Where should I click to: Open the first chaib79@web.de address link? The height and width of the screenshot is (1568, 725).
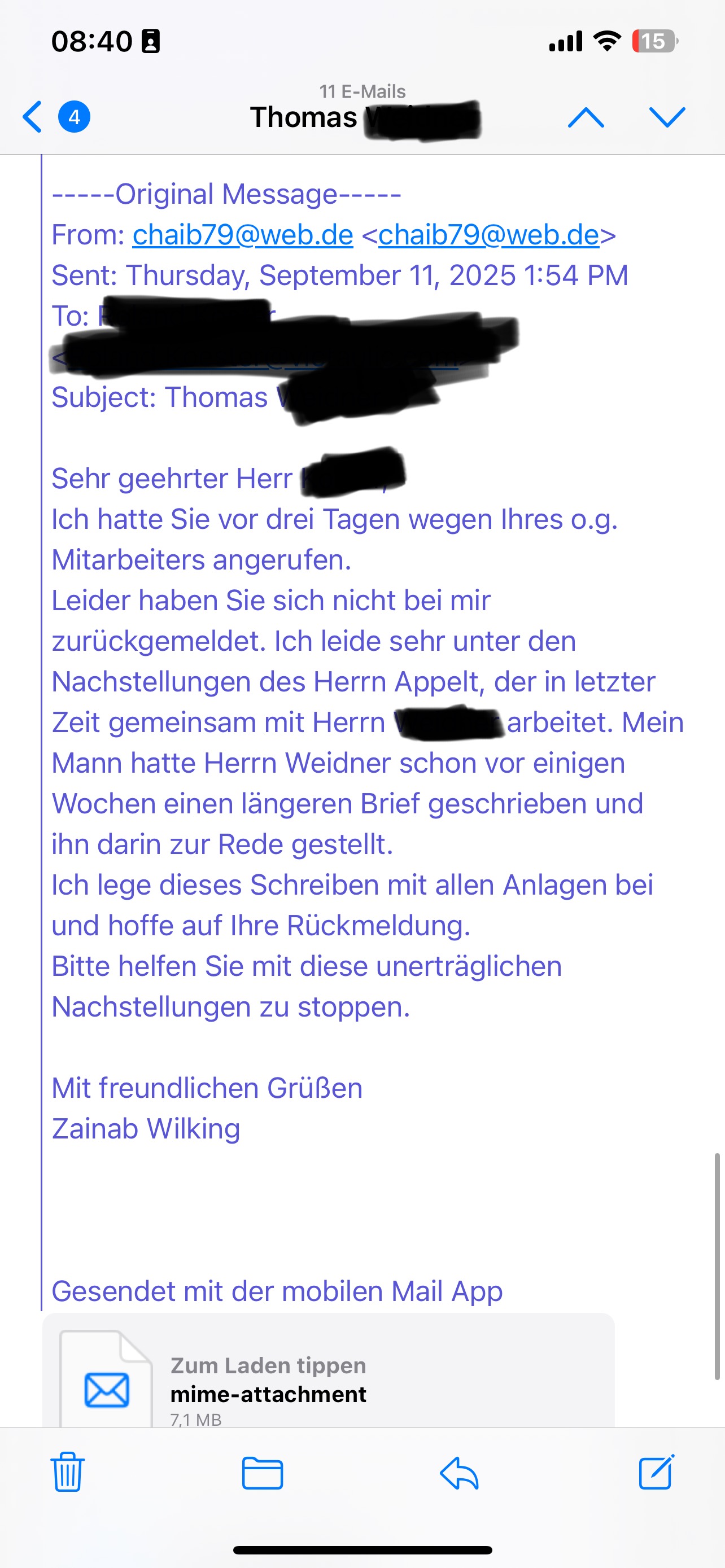[x=243, y=235]
